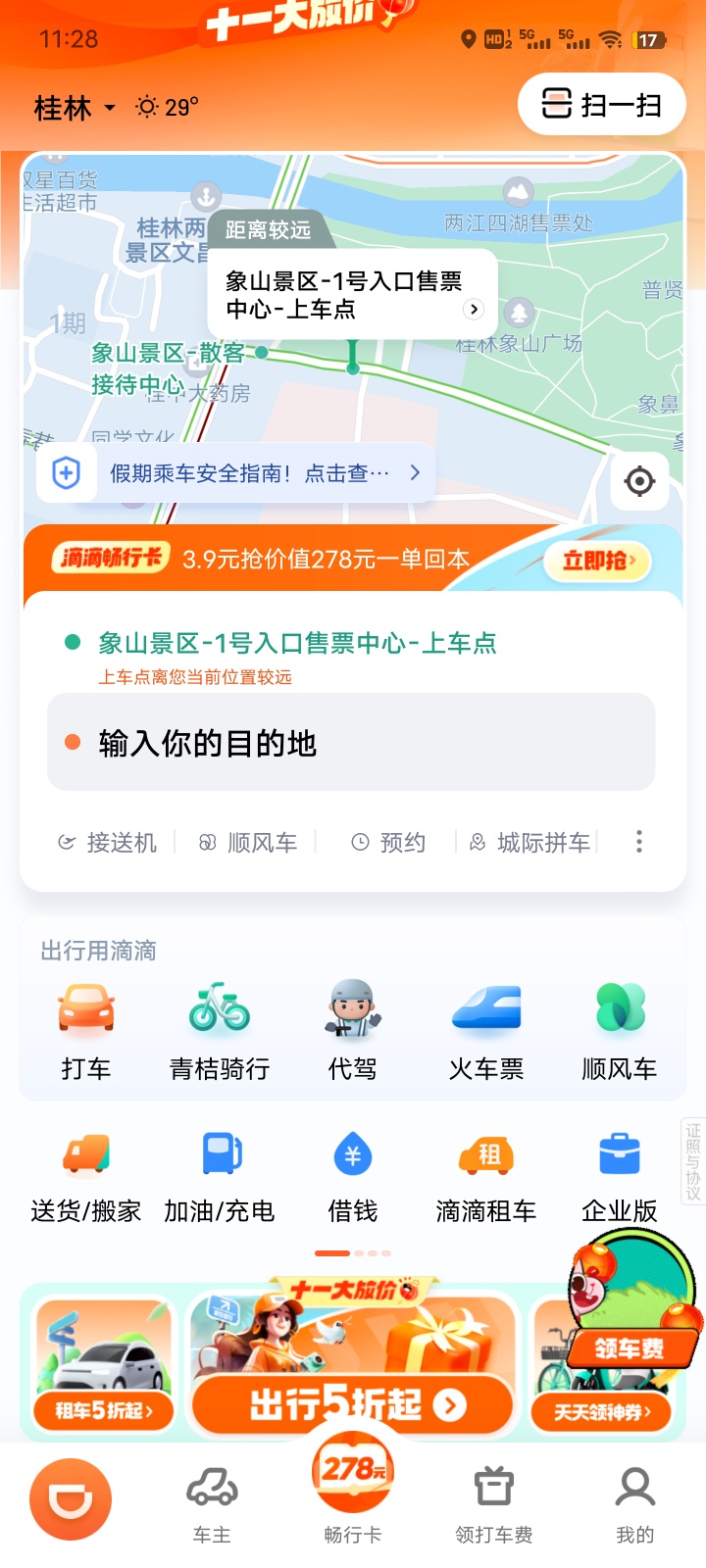Open the 出行5折起 promo banner
Image resolution: width=706 pixels, height=1568 pixels.
pos(353,1362)
